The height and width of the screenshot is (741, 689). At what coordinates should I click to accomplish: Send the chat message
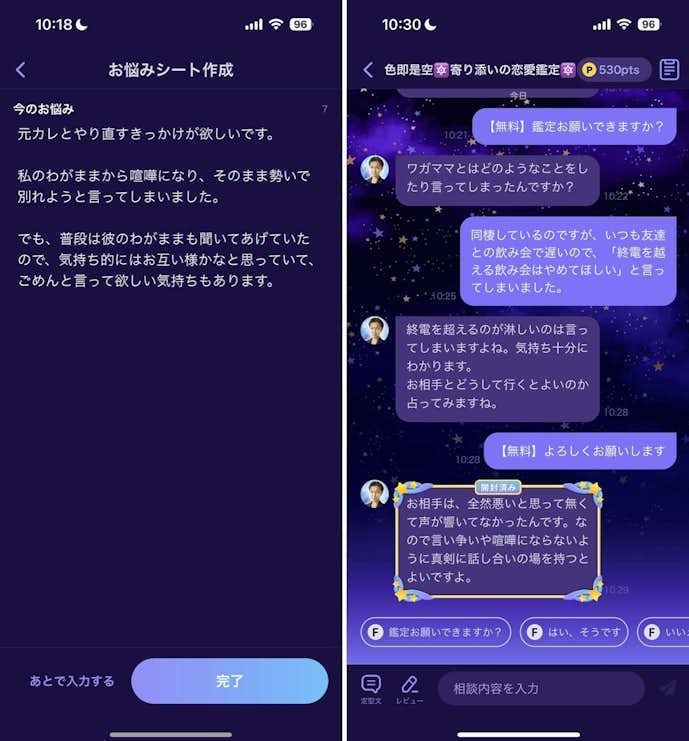click(667, 688)
